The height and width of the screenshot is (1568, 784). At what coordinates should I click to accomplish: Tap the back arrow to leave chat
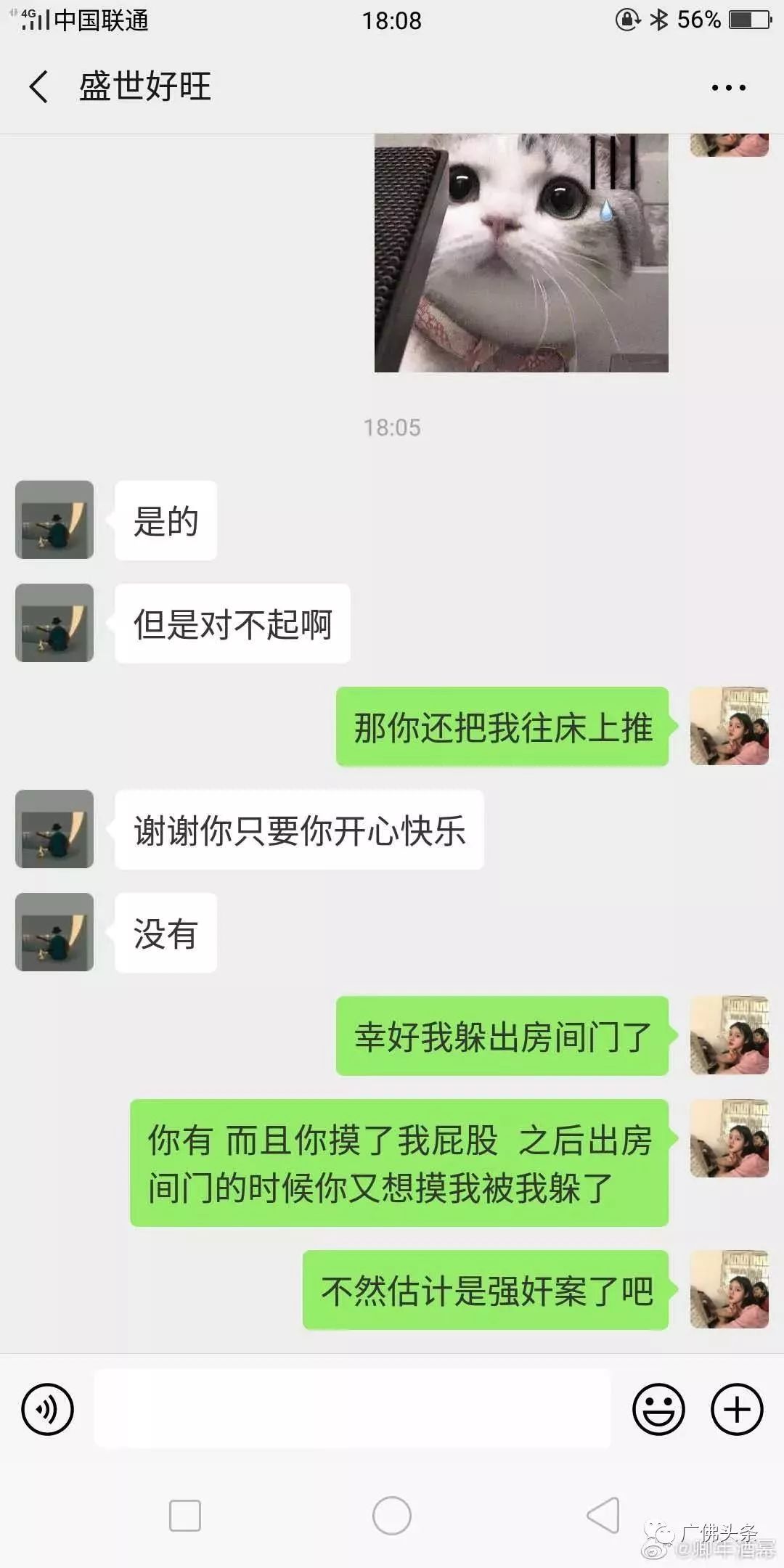[x=38, y=86]
